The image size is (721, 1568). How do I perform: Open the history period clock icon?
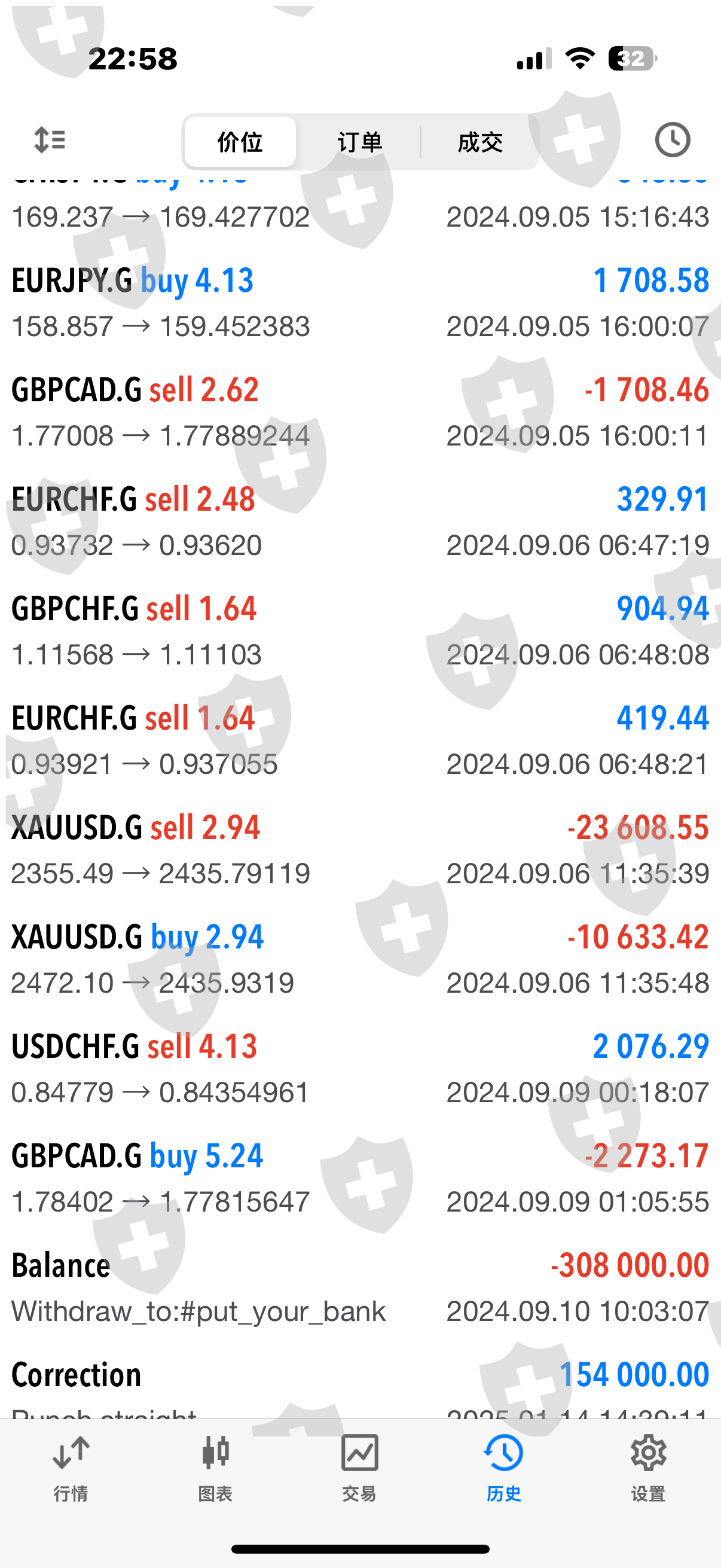click(672, 140)
